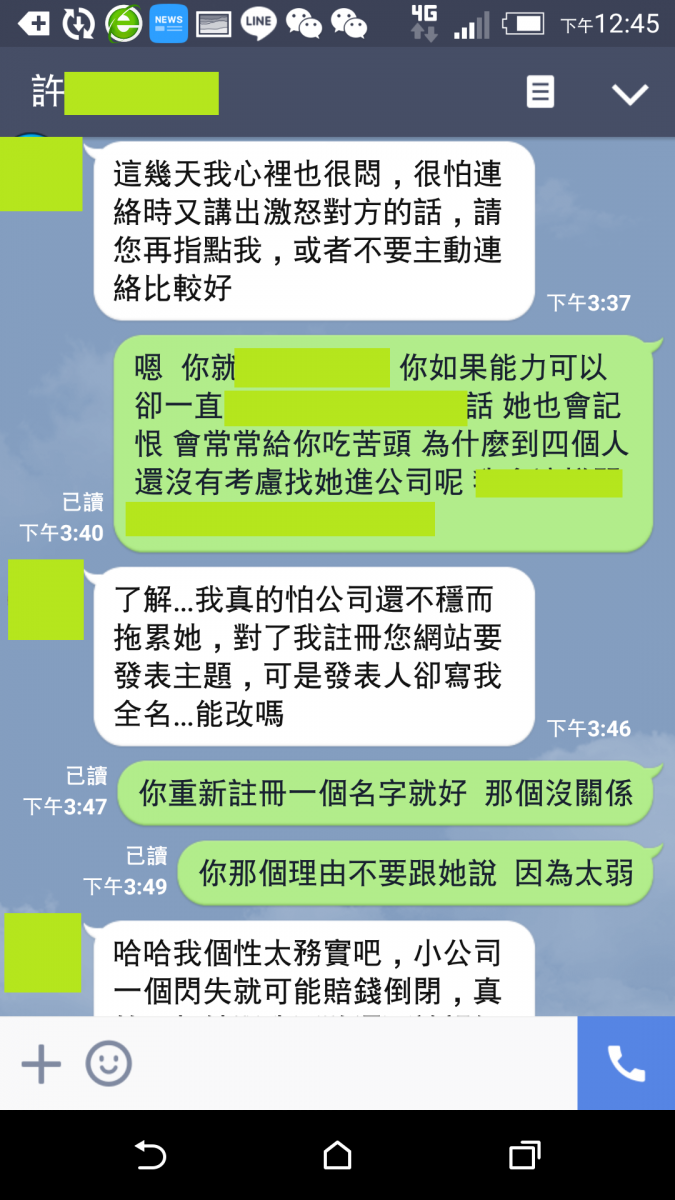Tap the message input field
The width and height of the screenshot is (675, 1200).
(x=355, y=1063)
